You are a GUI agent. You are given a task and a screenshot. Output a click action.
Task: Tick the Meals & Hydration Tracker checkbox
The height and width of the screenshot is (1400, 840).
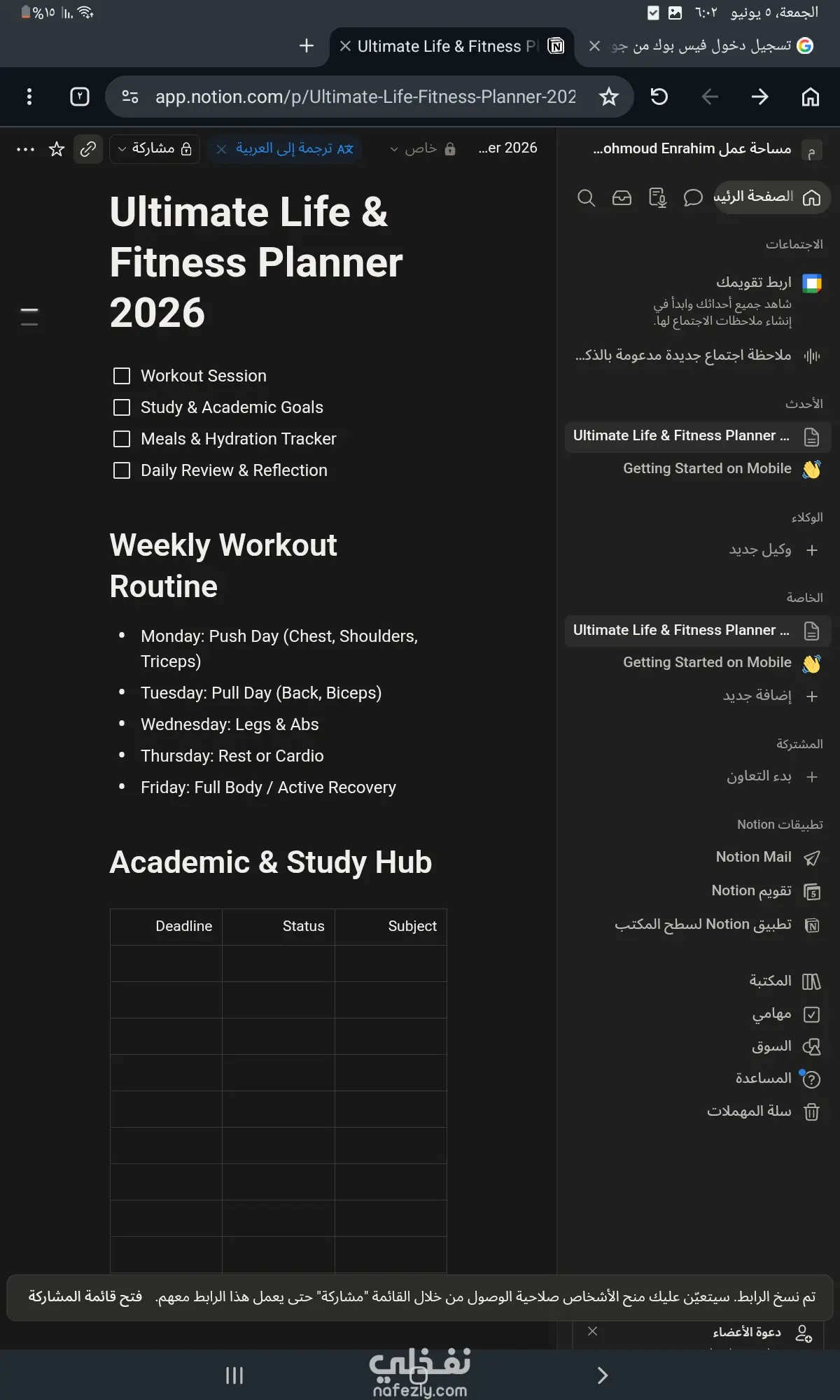pos(122,439)
